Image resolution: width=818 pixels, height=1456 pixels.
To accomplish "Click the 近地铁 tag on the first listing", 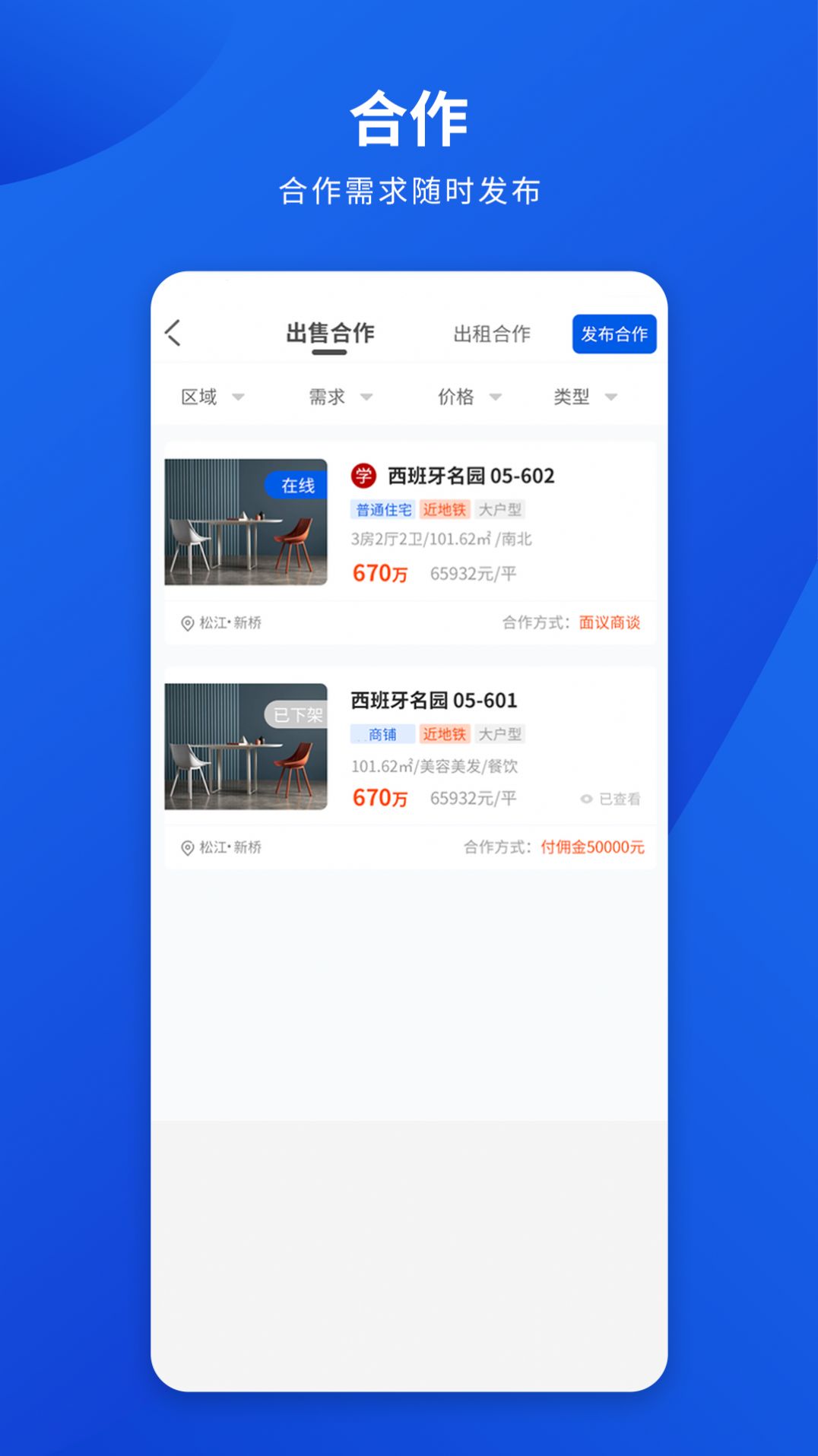I will (x=445, y=508).
